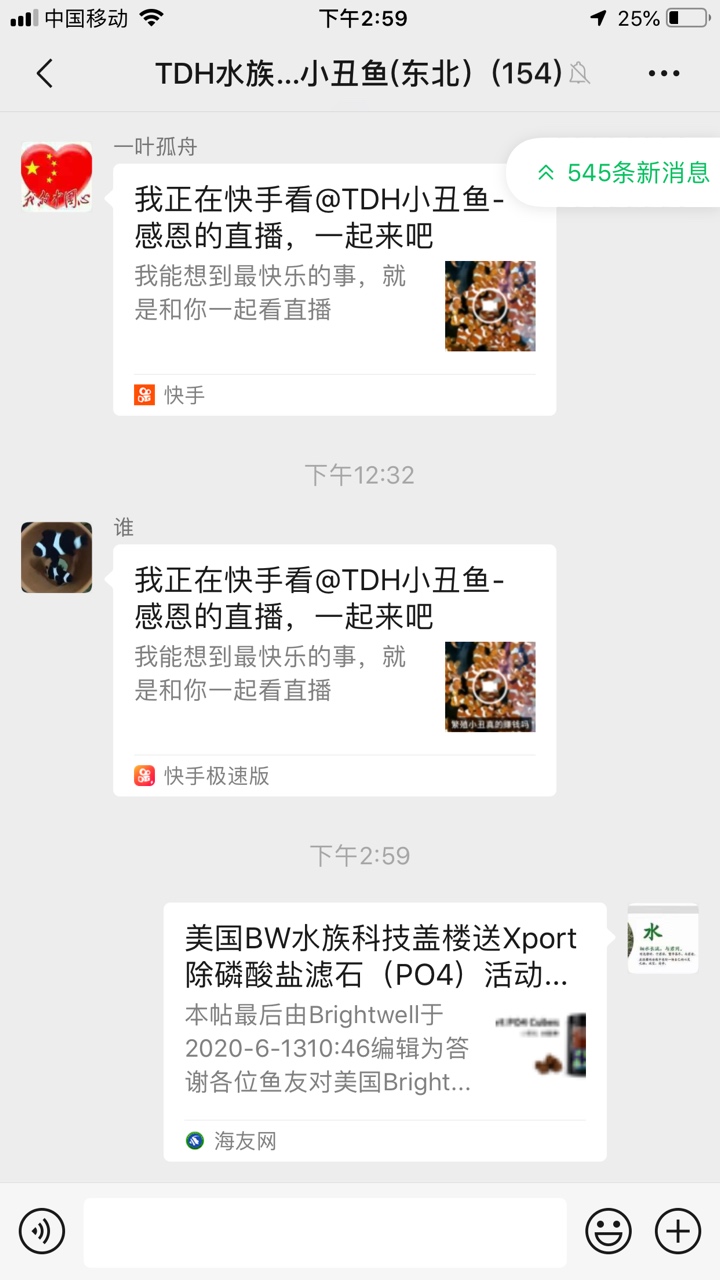Focus the message text field
The width and height of the screenshot is (720, 1280).
coord(324,1232)
